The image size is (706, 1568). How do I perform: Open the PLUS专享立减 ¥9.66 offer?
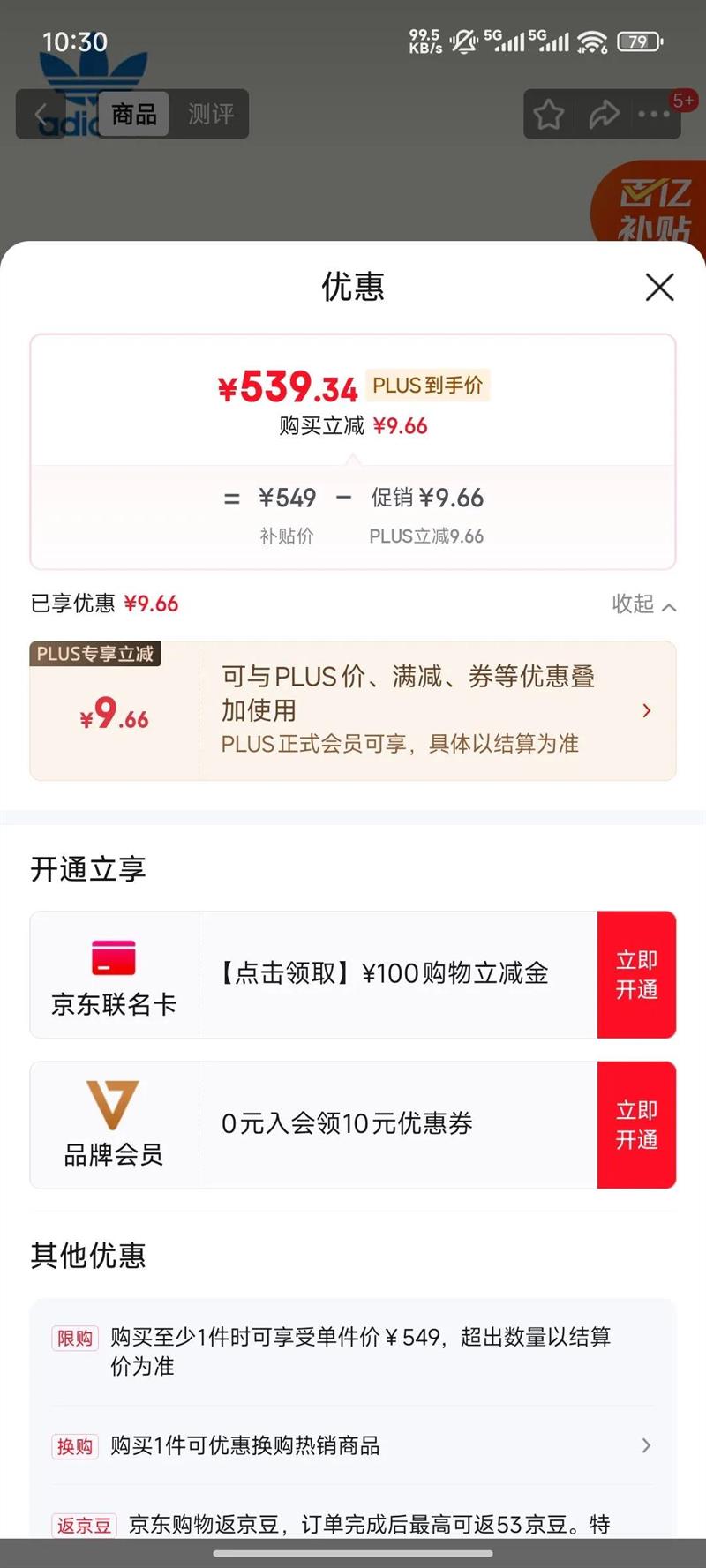click(353, 710)
